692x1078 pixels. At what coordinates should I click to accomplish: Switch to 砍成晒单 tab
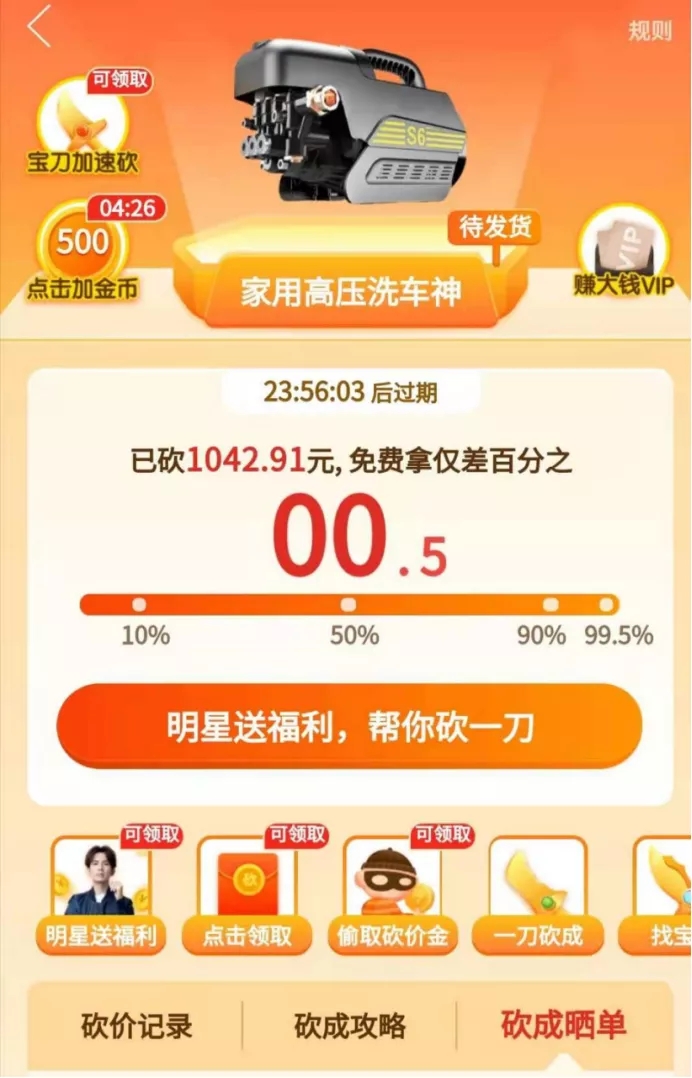click(x=563, y=1026)
